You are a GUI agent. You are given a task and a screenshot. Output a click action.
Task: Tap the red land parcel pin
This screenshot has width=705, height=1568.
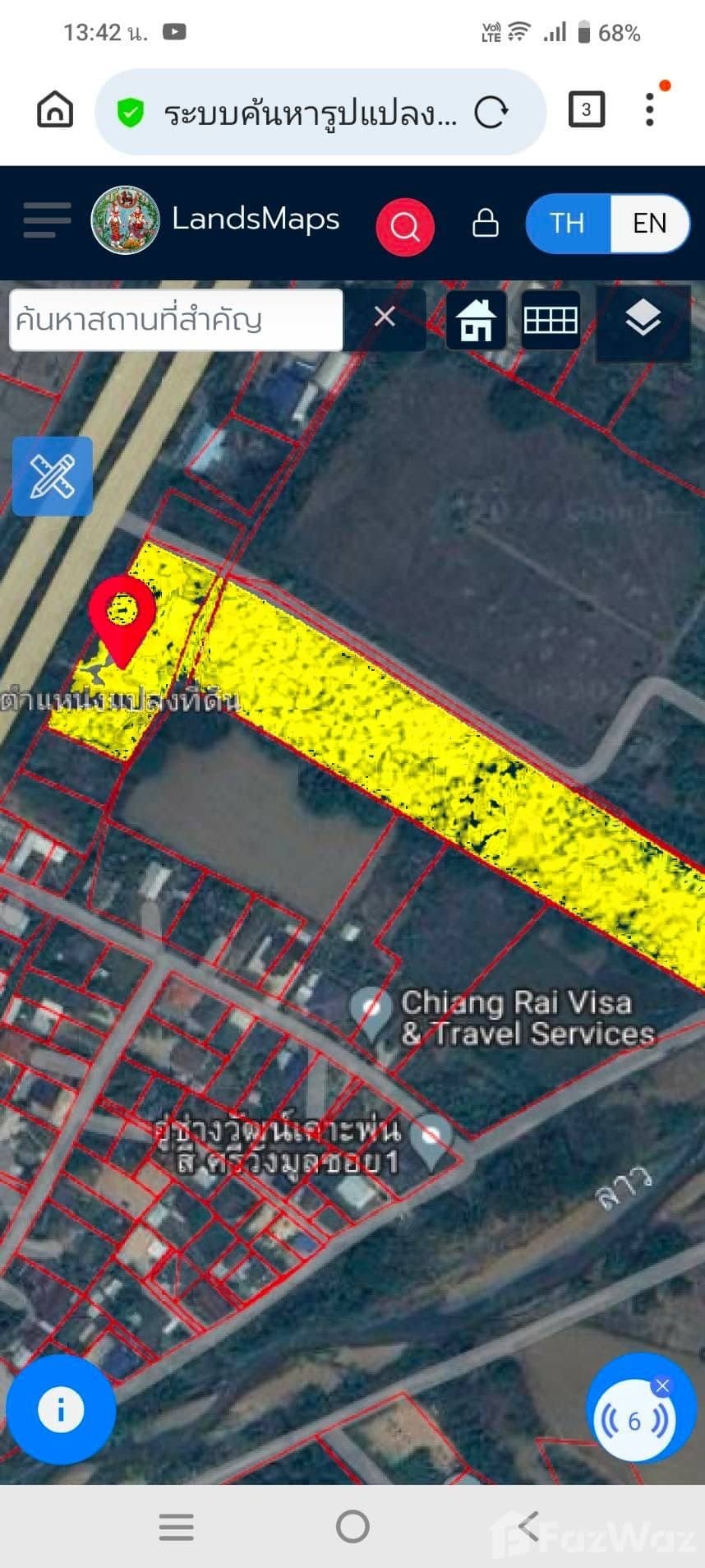(x=122, y=614)
